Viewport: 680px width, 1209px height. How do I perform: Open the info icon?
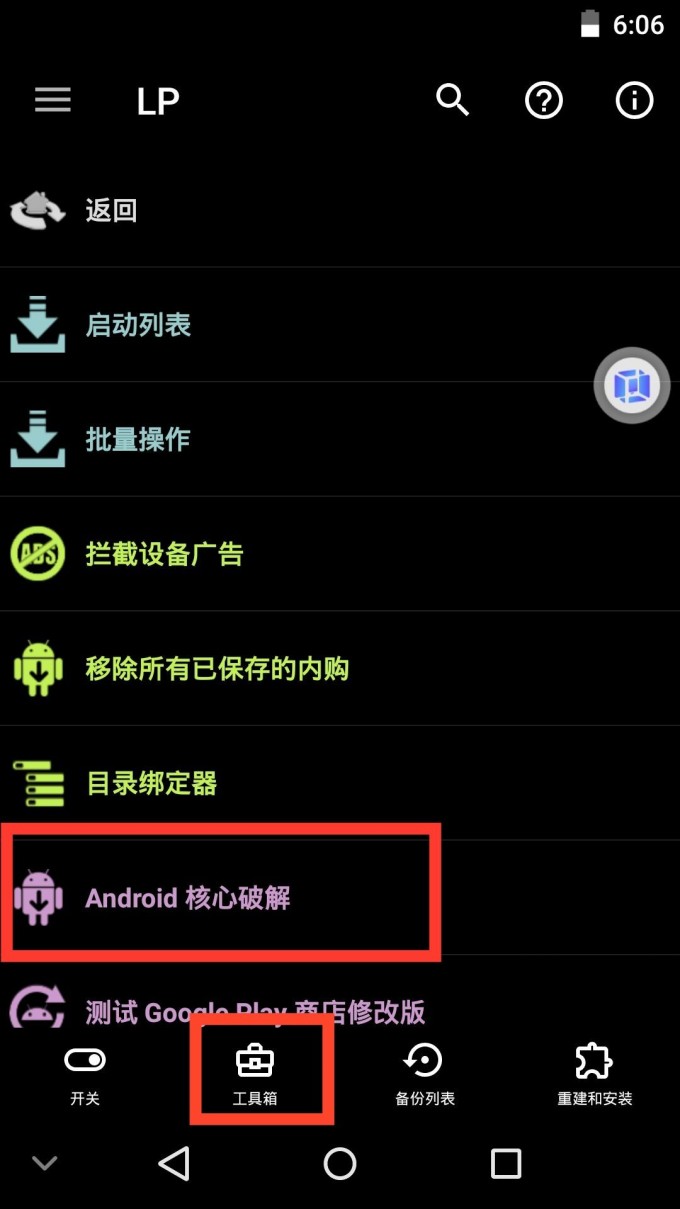click(x=634, y=100)
